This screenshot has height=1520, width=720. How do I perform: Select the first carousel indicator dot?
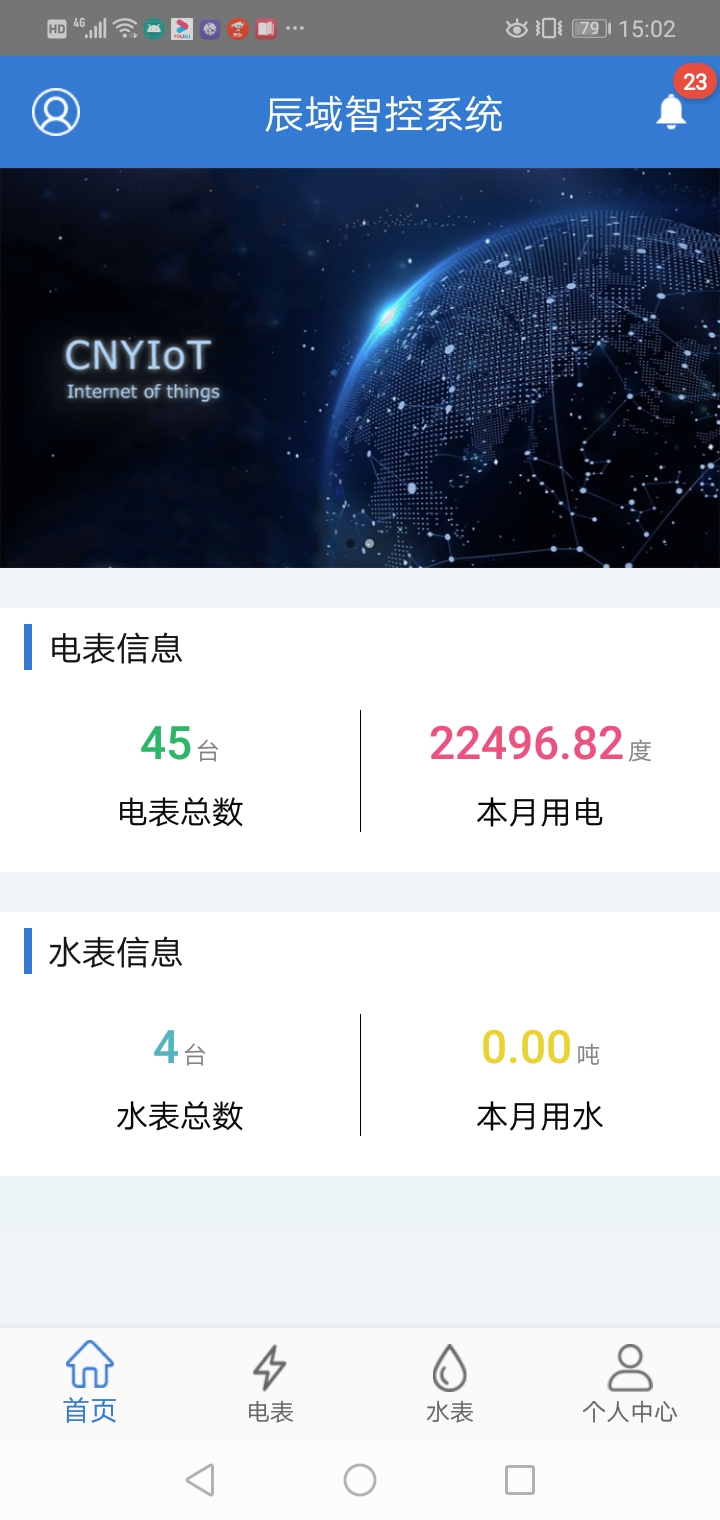point(351,544)
